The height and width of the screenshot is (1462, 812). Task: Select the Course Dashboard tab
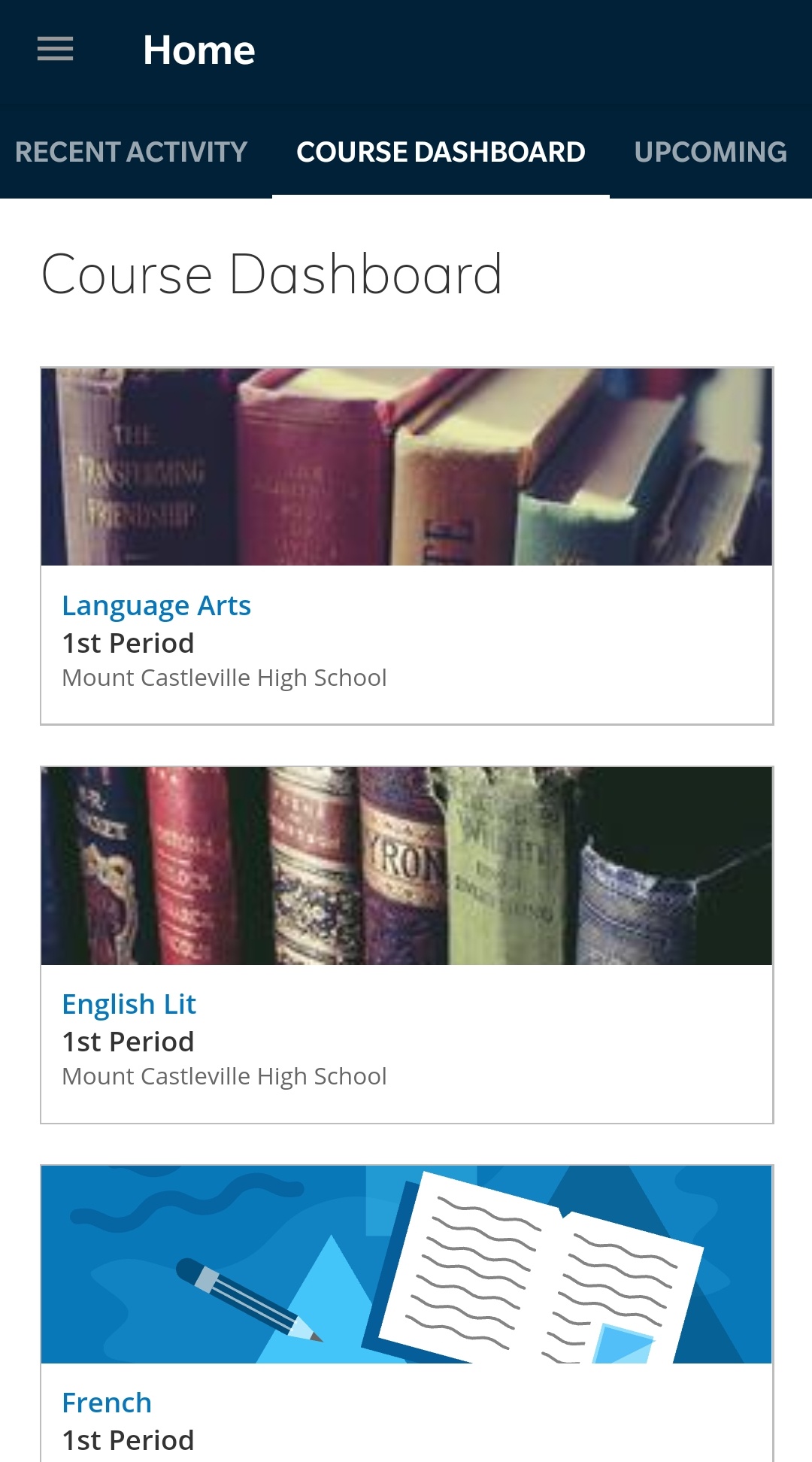tap(441, 152)
